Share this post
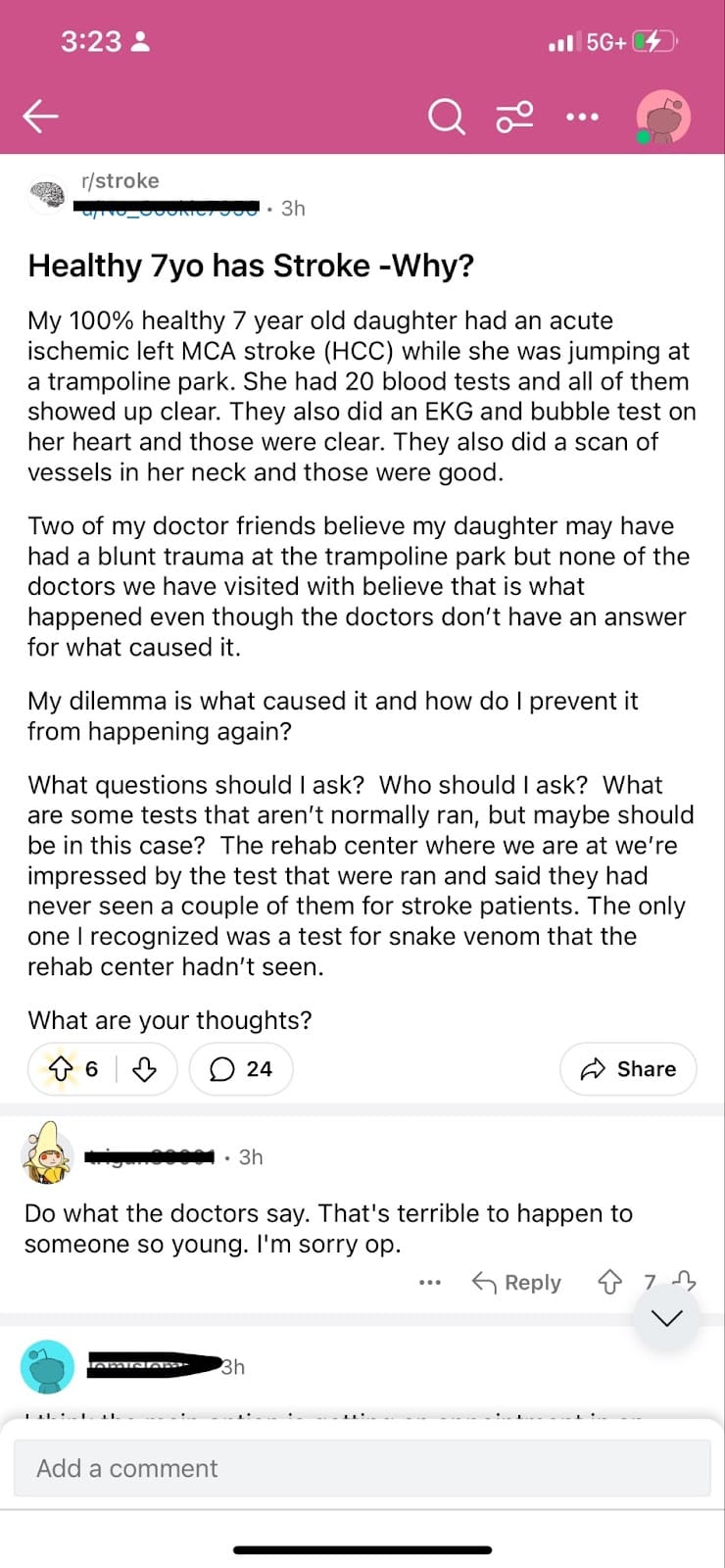The width and height of the screenshot is (725, 1568). 628,1069
